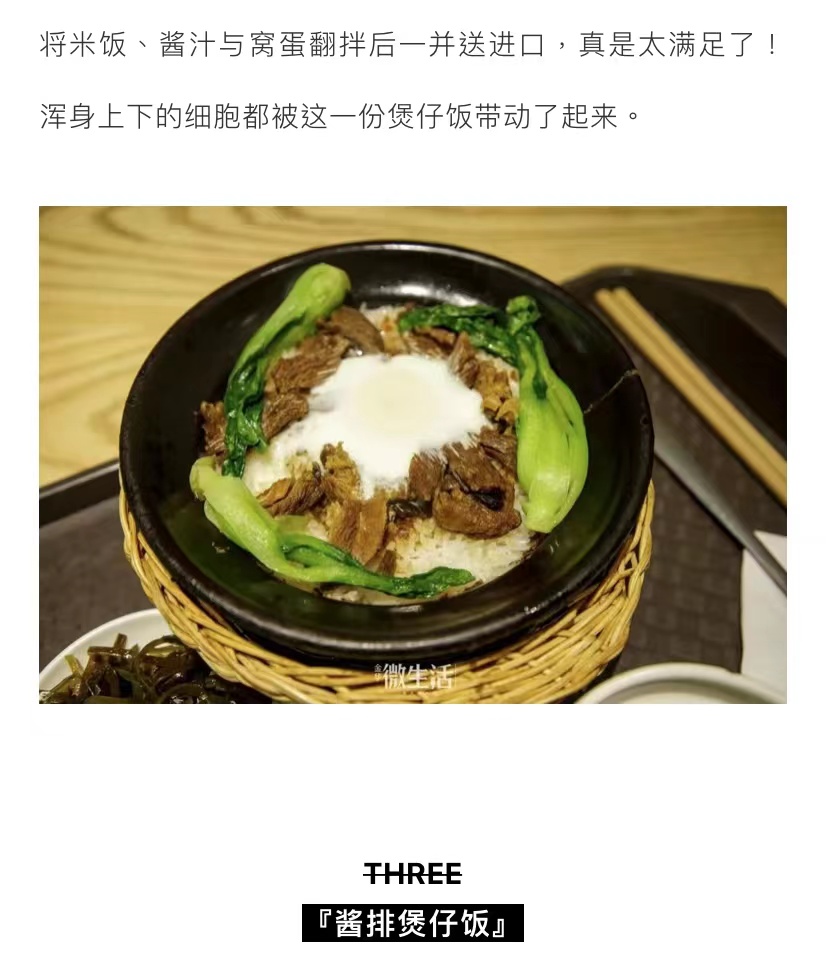Open the claypot rice photo full view

coord(412,454)
